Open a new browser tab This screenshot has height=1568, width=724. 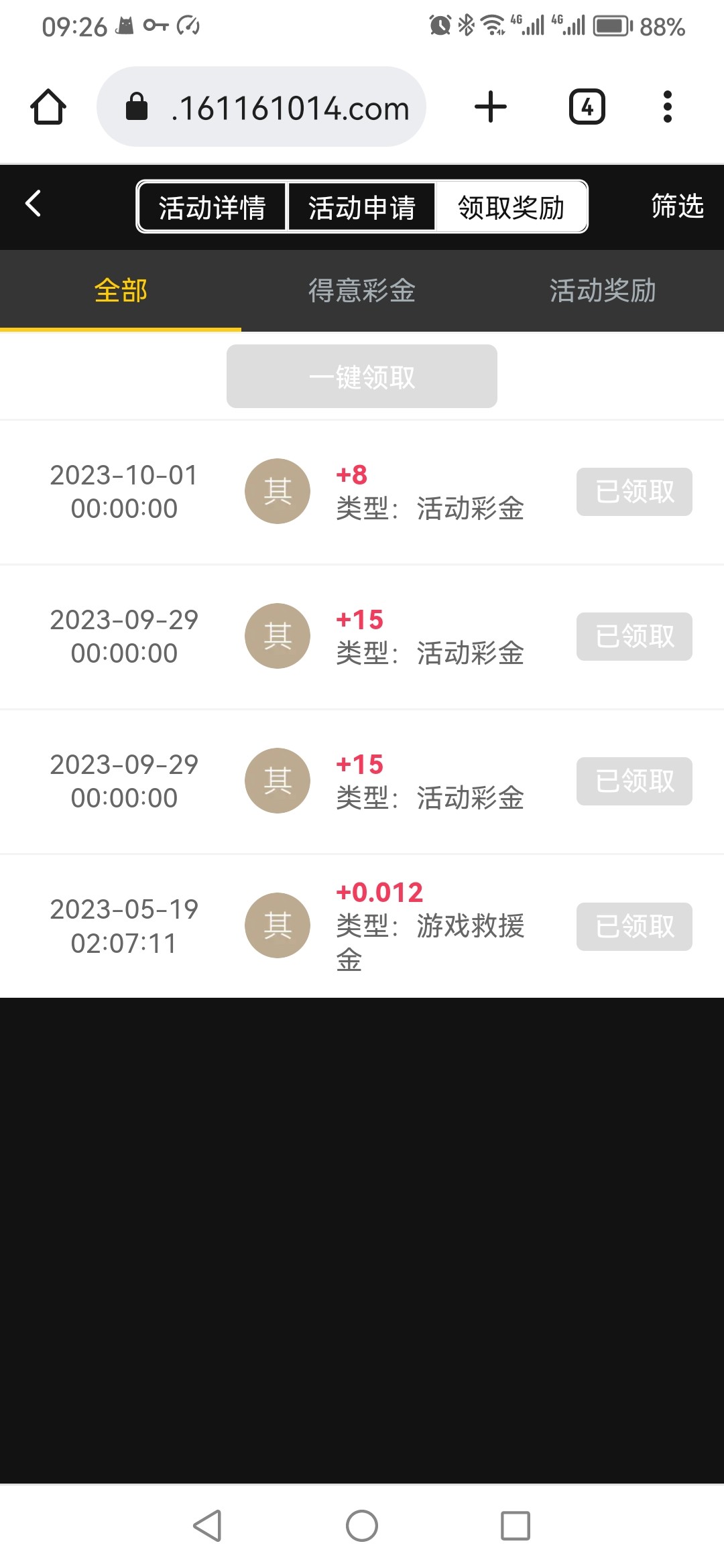[x=491, y=107]
